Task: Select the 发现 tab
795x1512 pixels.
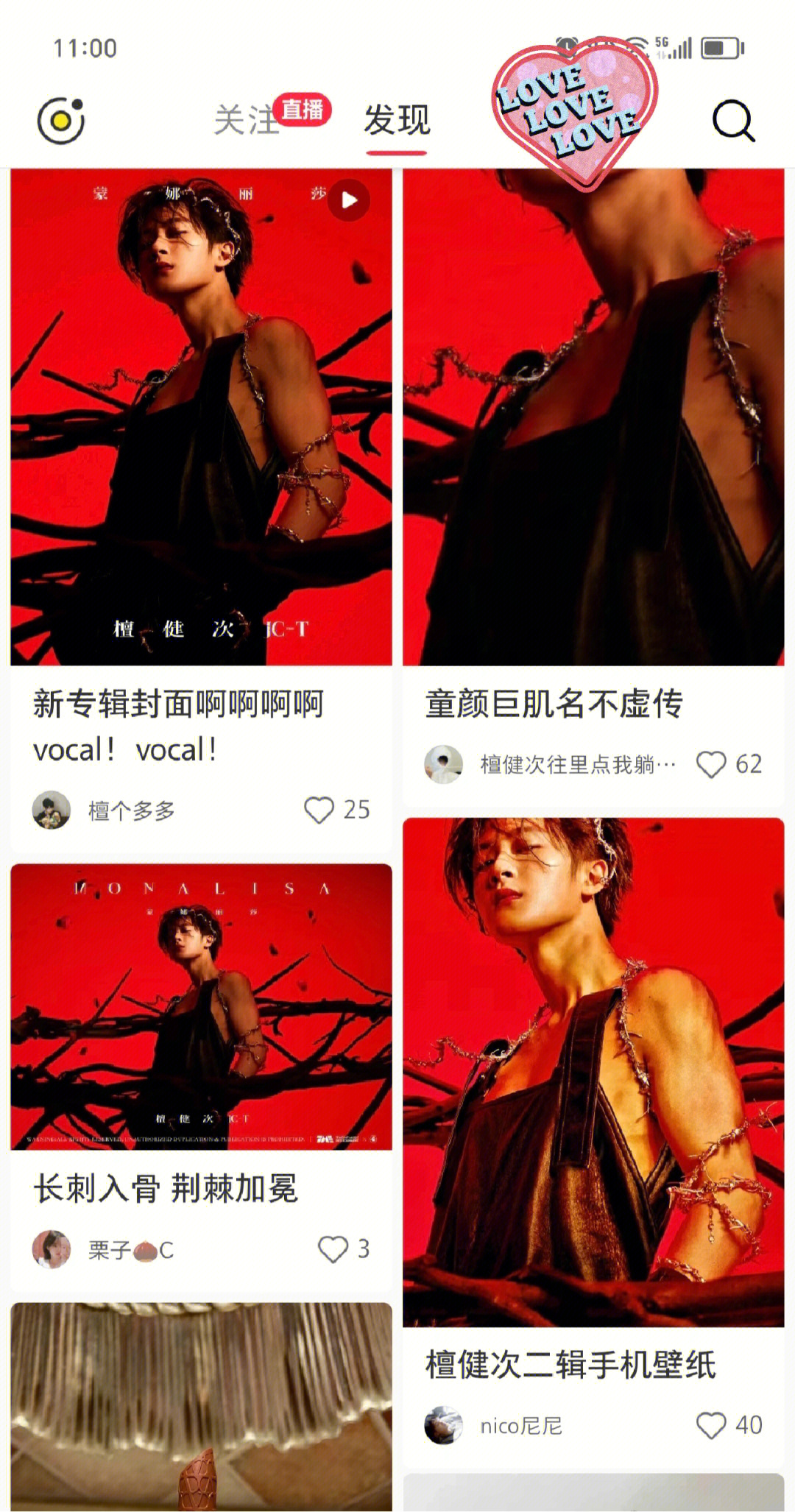Action: (x=397, y=120)
